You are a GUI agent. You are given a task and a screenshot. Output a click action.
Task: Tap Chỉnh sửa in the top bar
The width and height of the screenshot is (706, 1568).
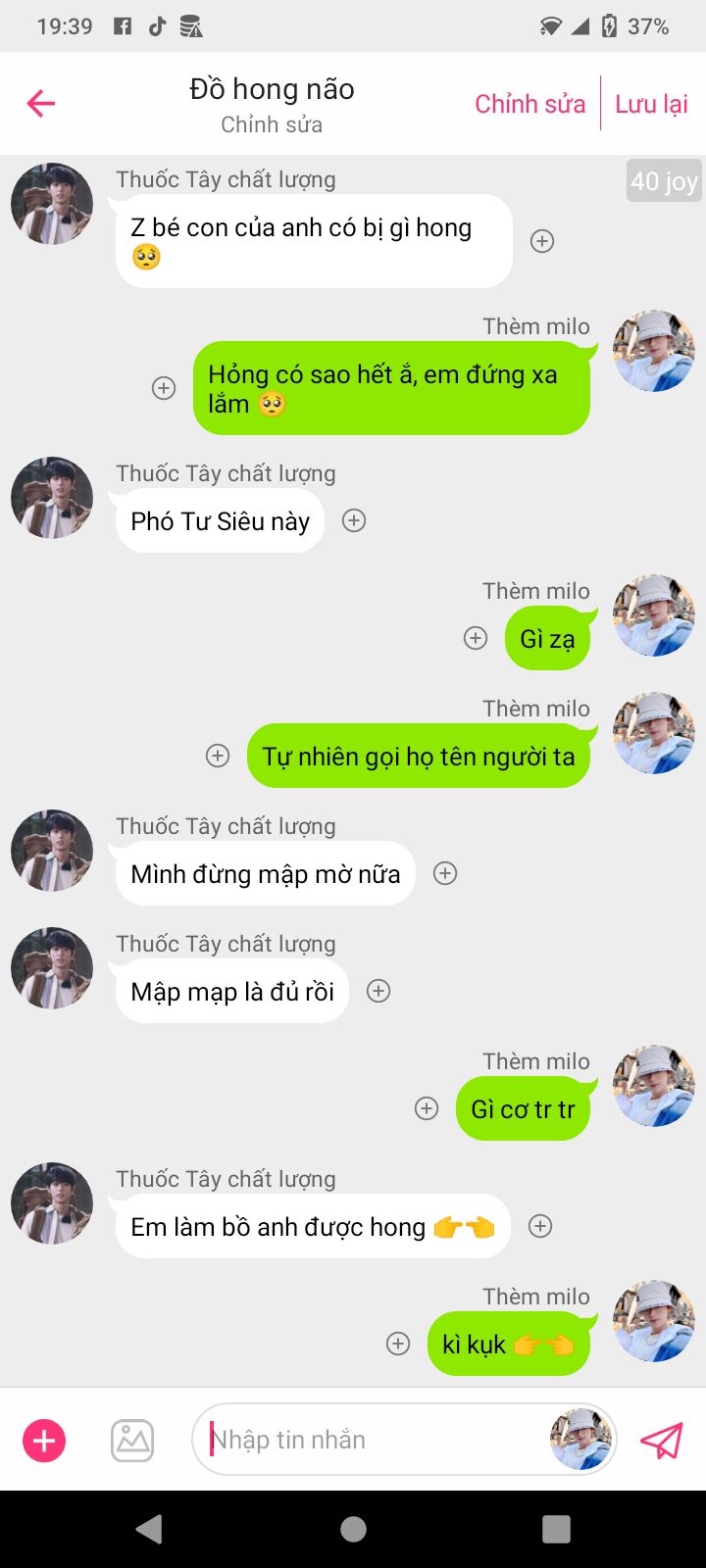coord(529,104)
